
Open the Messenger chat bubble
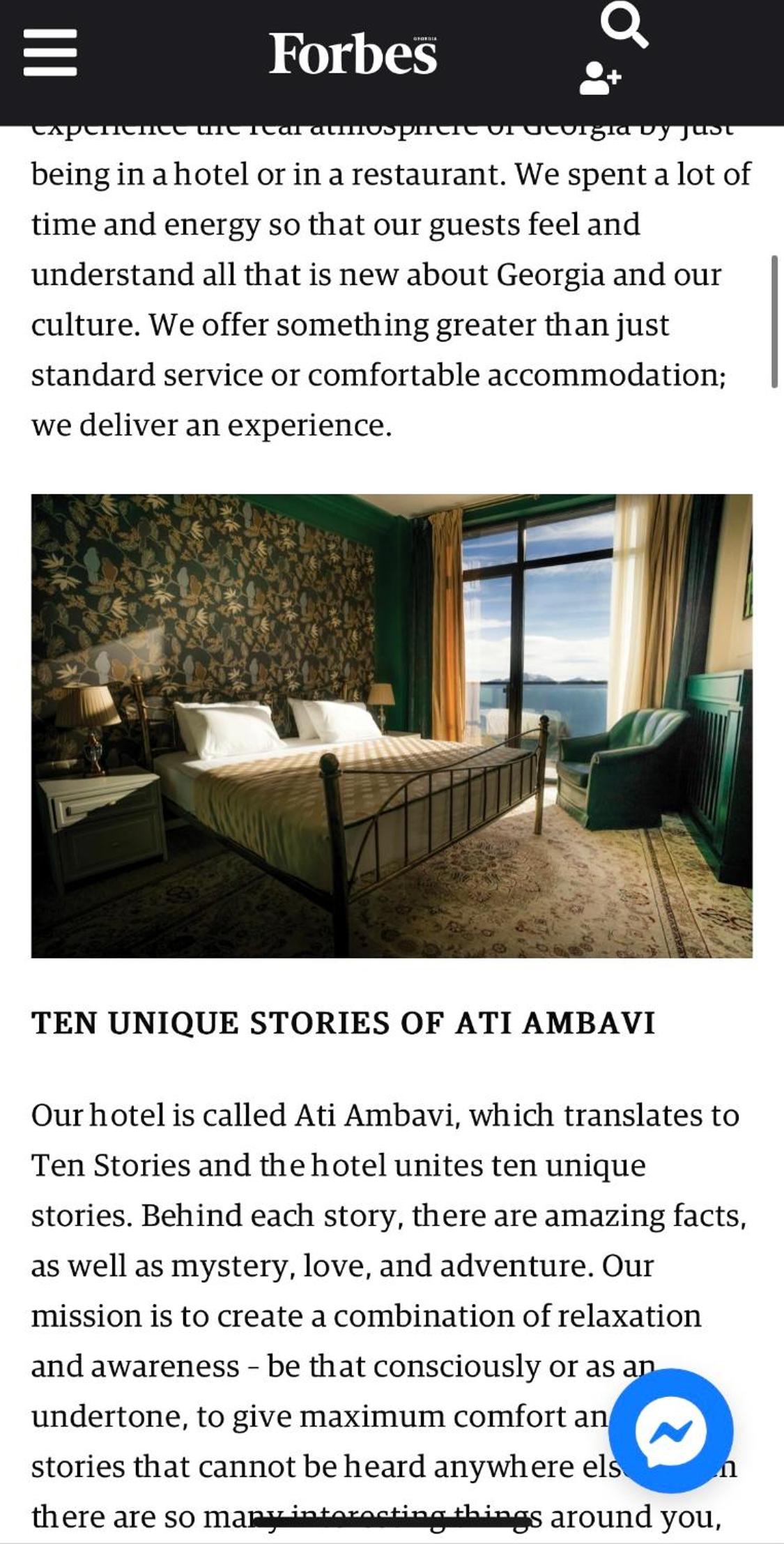pos(670,1430)
